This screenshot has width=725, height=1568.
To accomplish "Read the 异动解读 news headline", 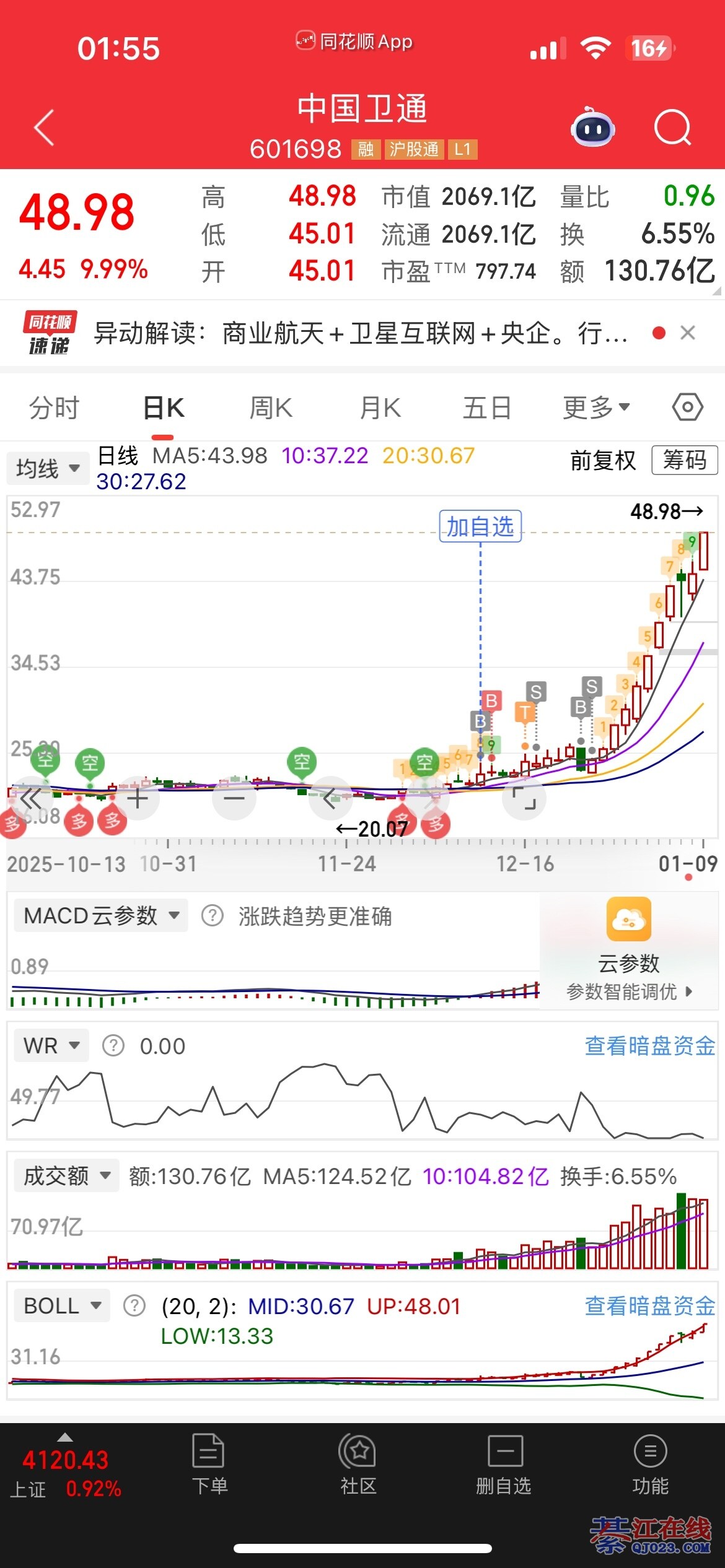I will point(359,334).
